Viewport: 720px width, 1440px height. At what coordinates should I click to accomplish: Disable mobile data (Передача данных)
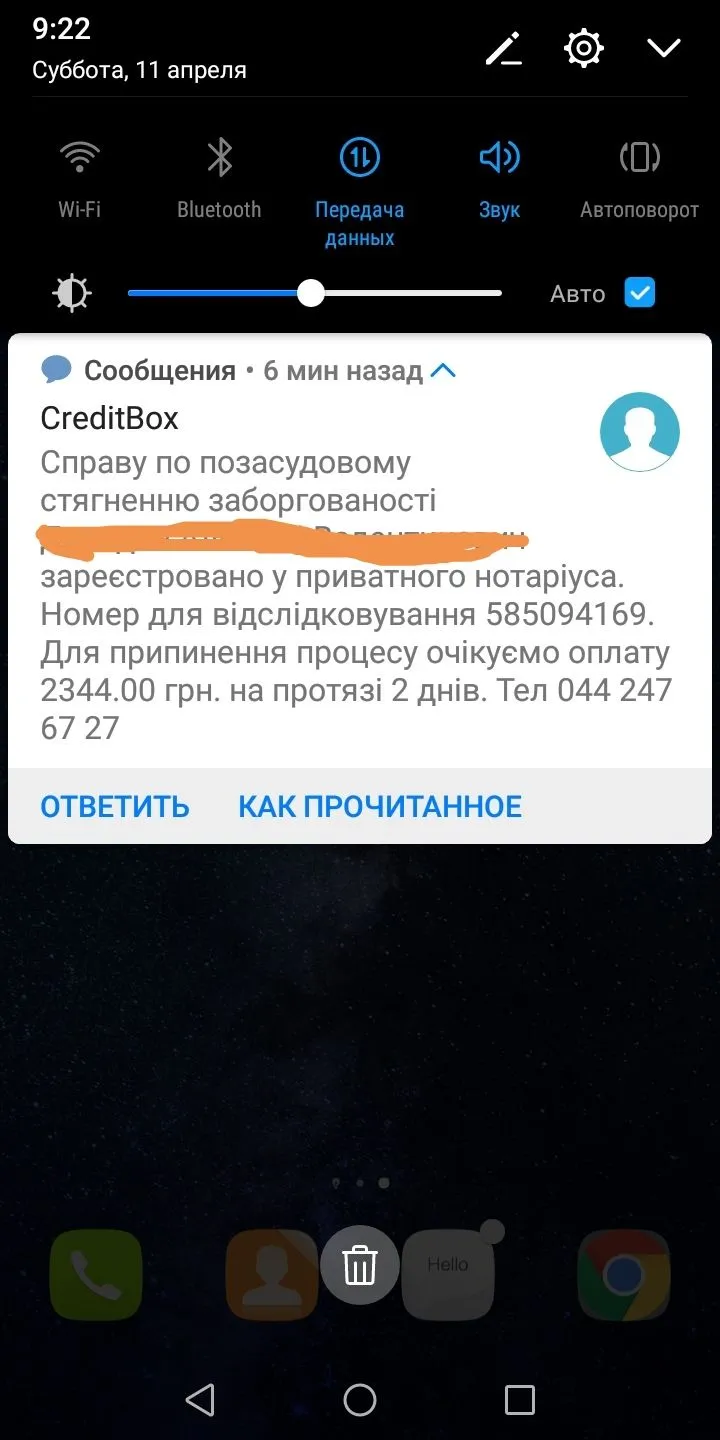(x=359, y=158)
